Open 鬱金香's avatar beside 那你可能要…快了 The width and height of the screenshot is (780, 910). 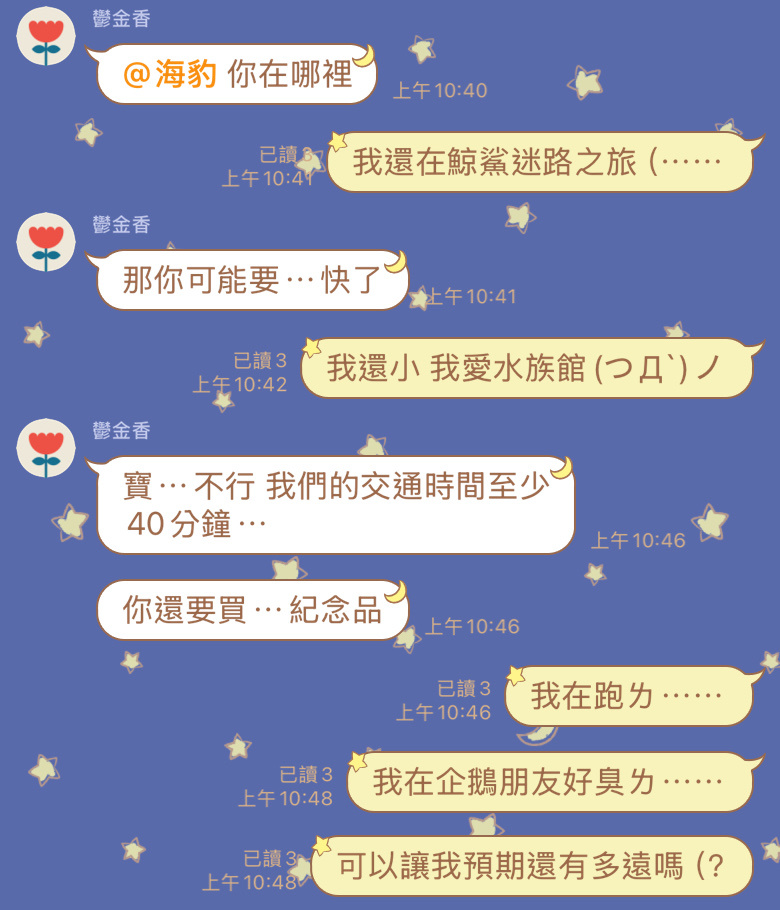point(46,242)
